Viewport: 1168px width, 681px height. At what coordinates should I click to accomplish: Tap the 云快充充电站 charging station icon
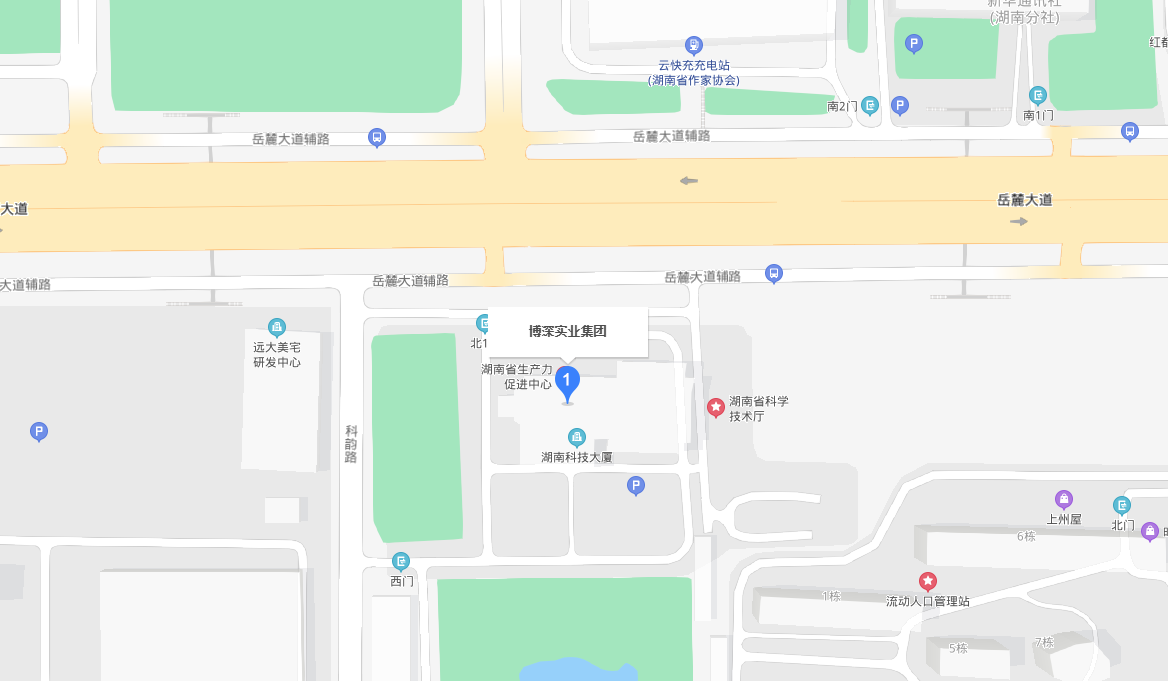[x=693, y=45]
